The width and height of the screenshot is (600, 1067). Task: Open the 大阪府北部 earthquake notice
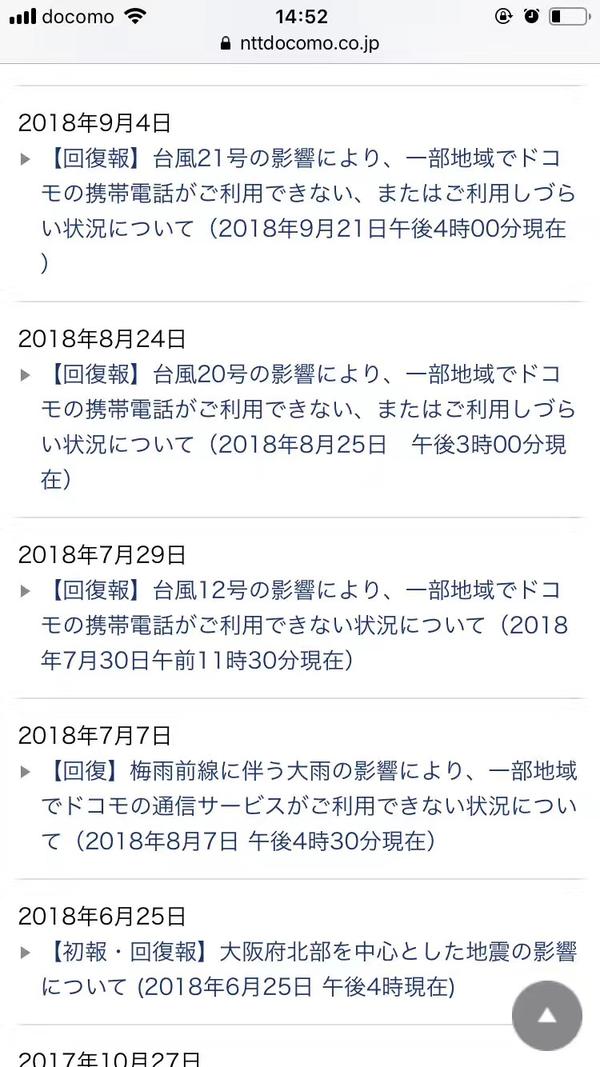tap(308, 968)
